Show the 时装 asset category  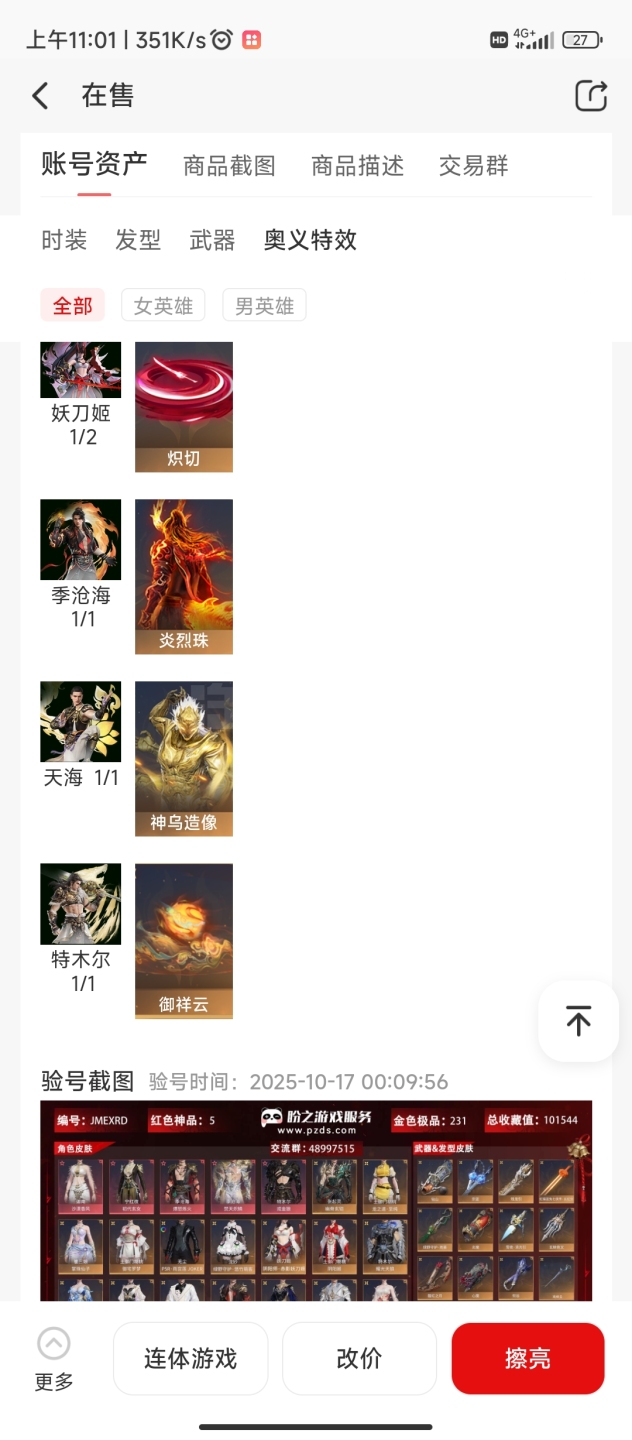point(64,240)
